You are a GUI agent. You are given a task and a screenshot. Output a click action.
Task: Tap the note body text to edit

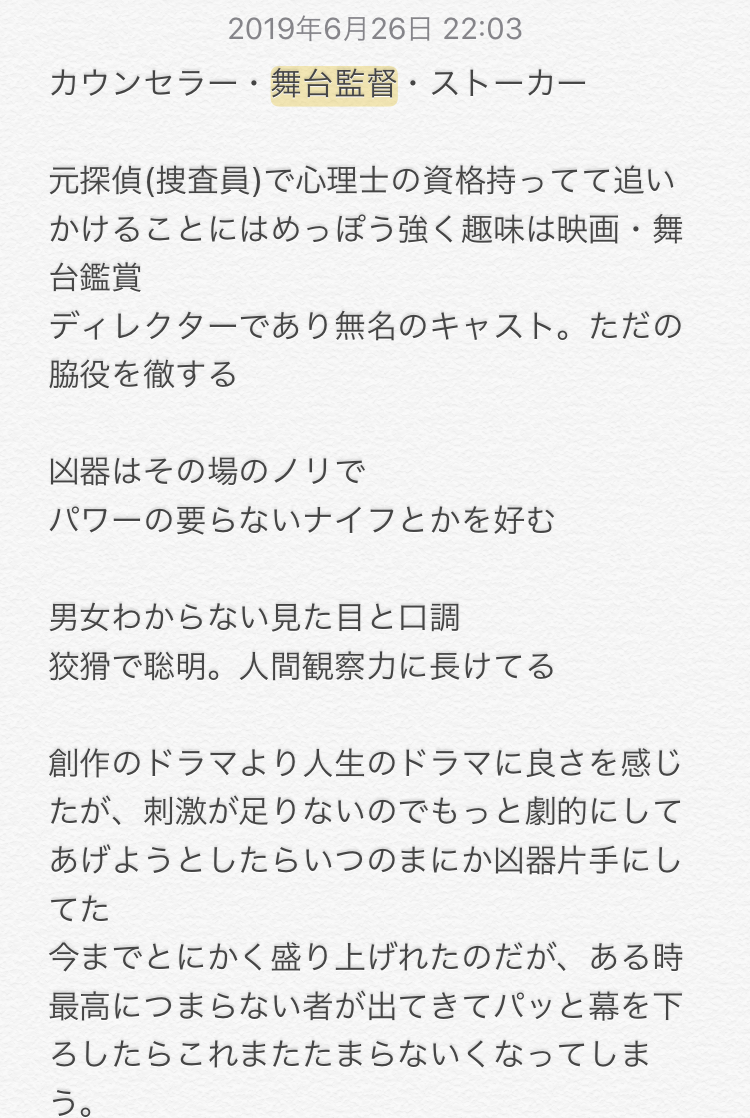coord(365,620)
